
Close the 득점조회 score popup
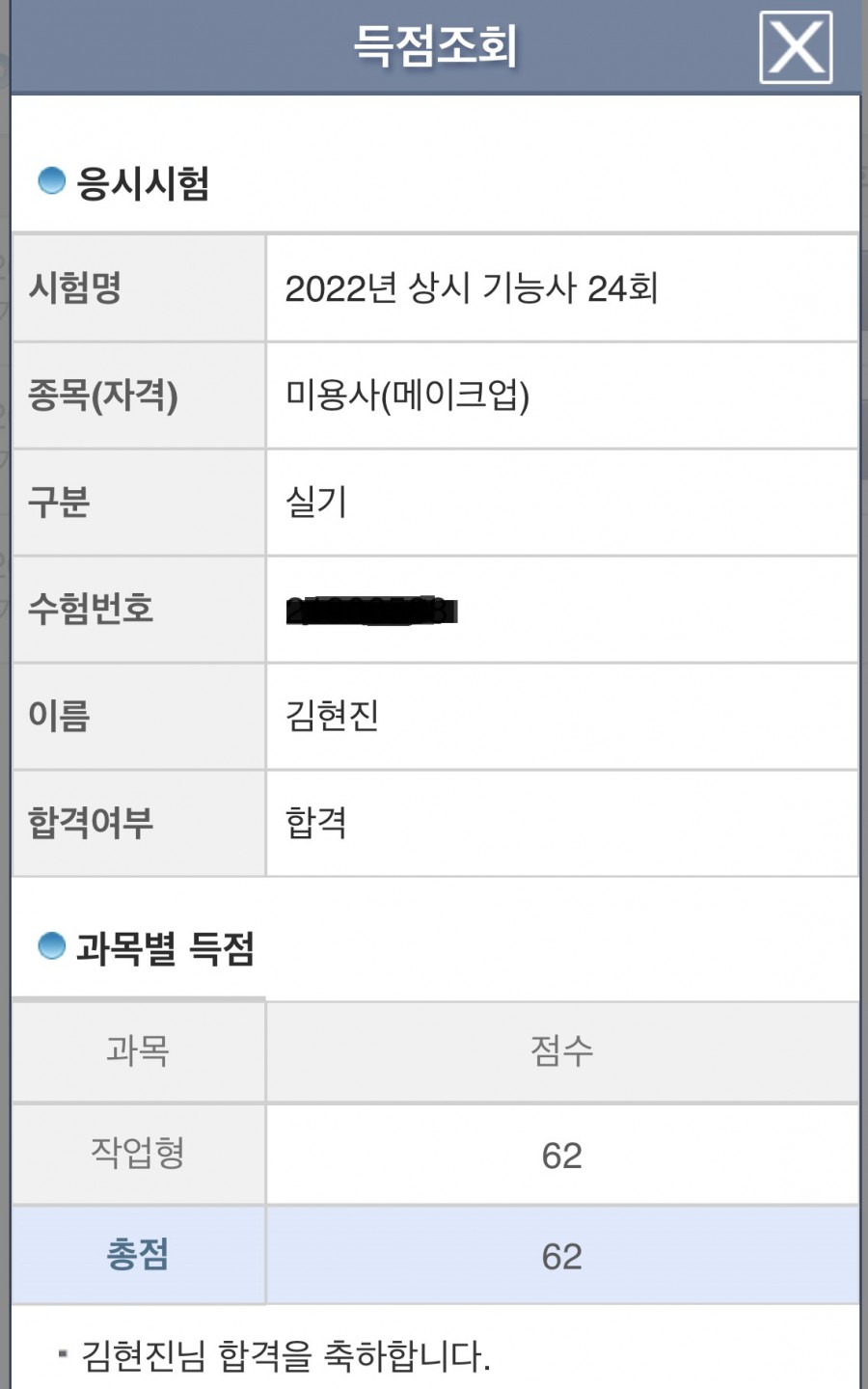pyautogui.click(x=796, y=47)
